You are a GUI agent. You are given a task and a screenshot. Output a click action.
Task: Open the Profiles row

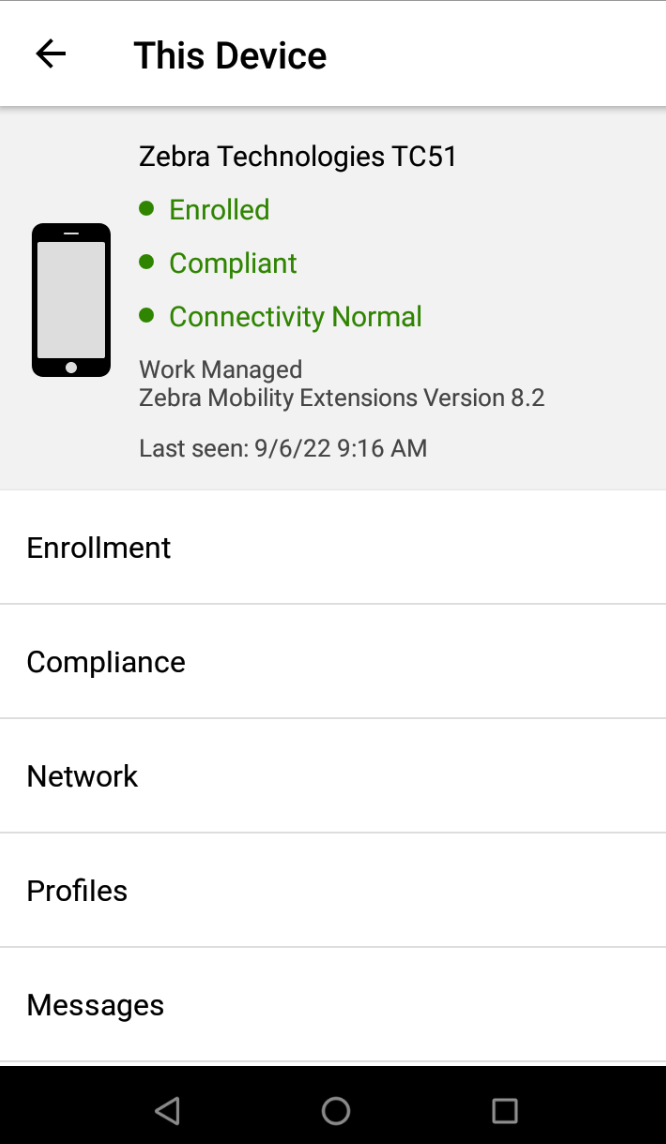(333, 890)
